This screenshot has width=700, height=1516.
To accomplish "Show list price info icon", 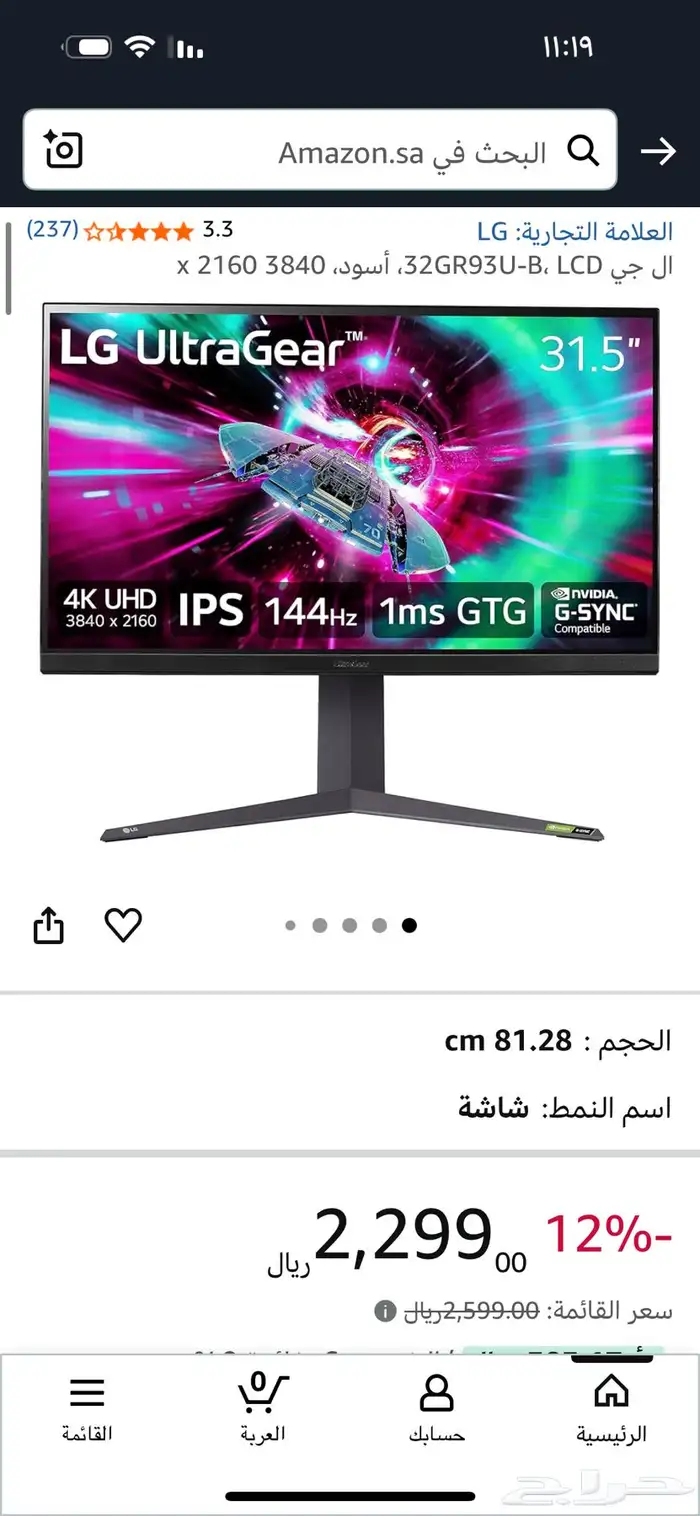I will [x=384, y=1311].
